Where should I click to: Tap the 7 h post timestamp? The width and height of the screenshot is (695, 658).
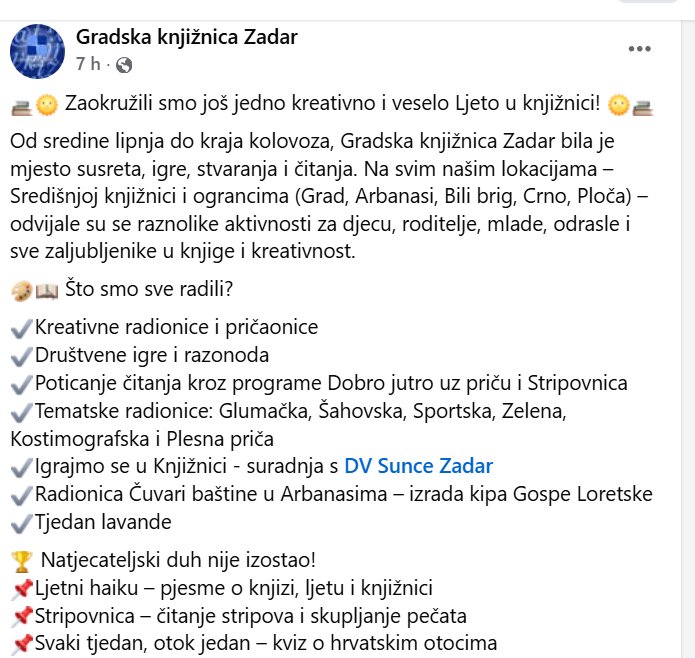(87, 65)
